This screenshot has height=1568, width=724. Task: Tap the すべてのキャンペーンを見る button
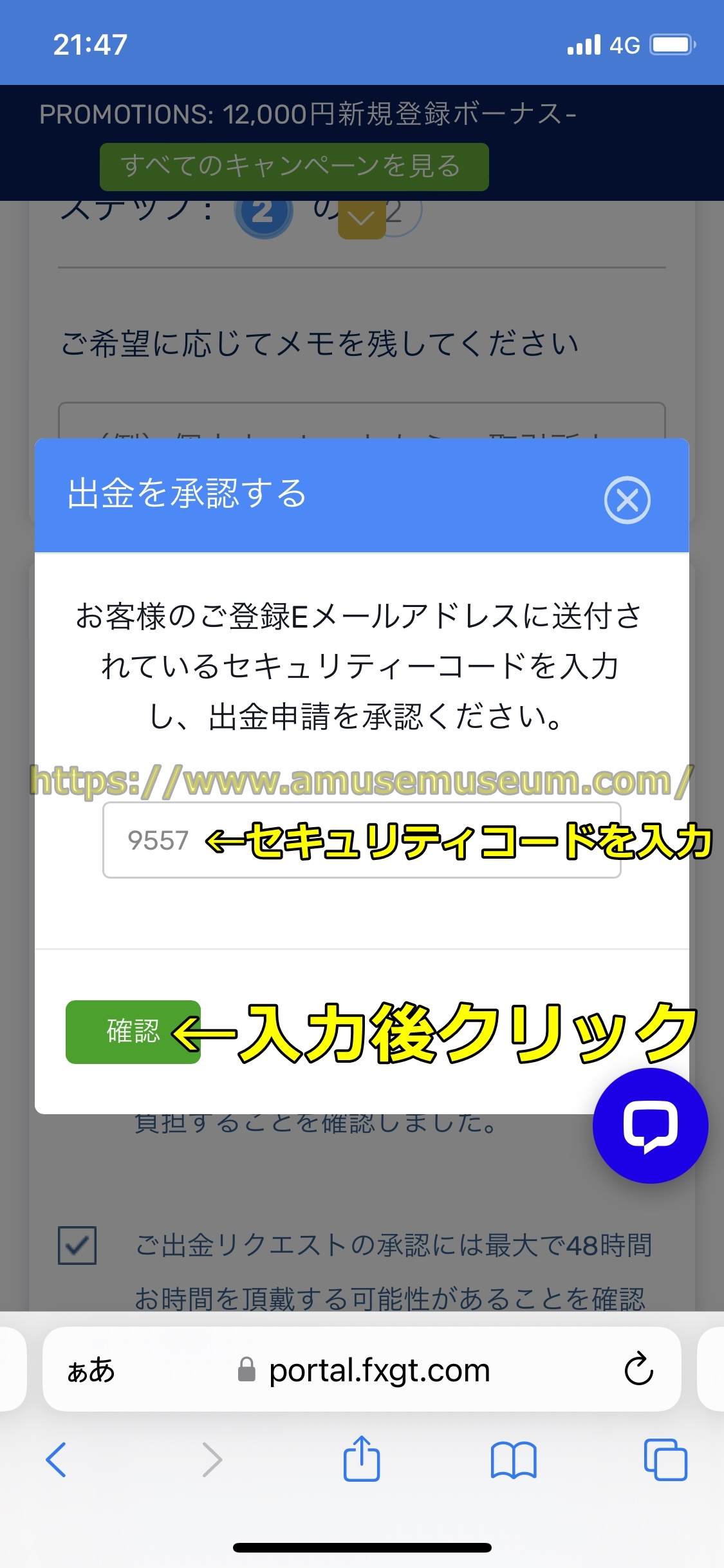tap(294, 167)
